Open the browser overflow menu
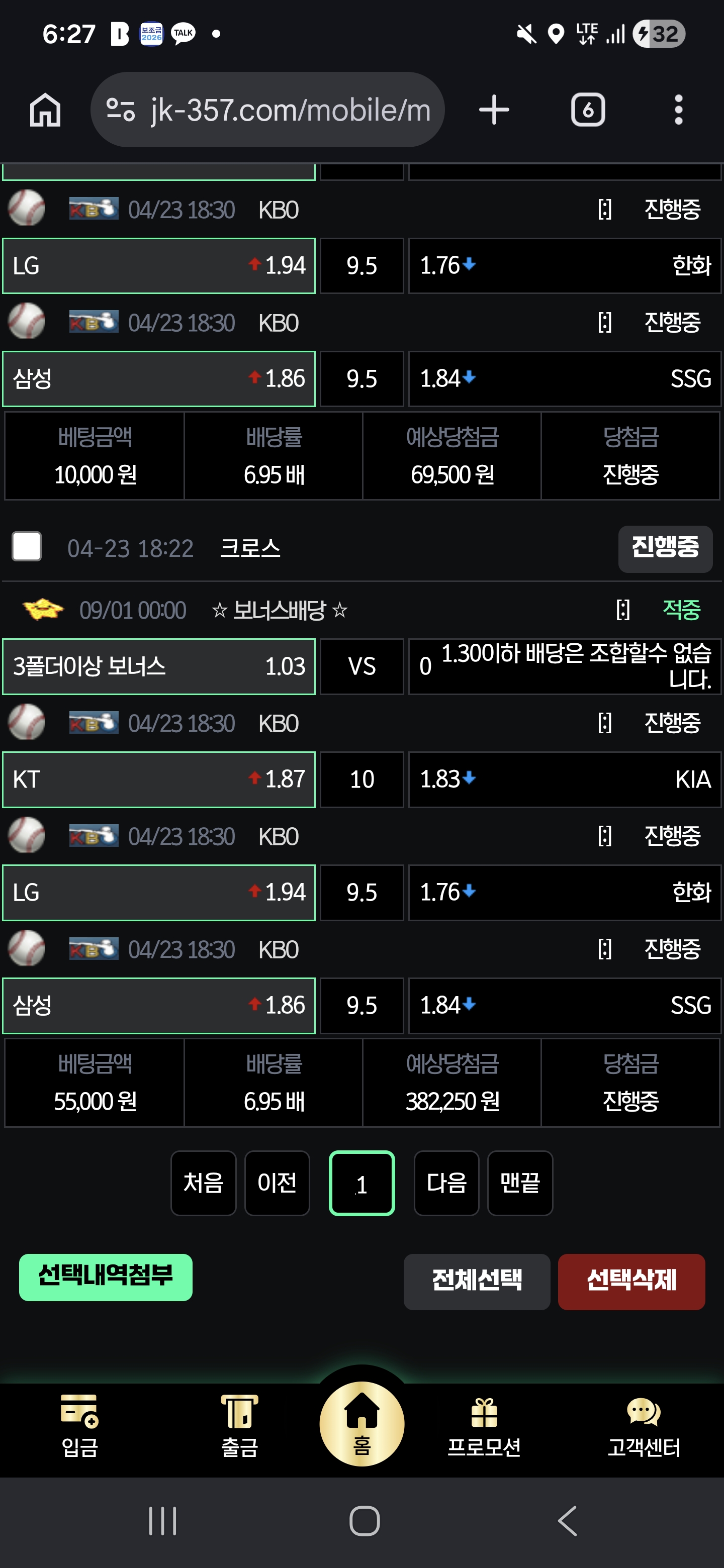Image resolution: width=724 pixels, height=1568 pixels. [678, 110]
